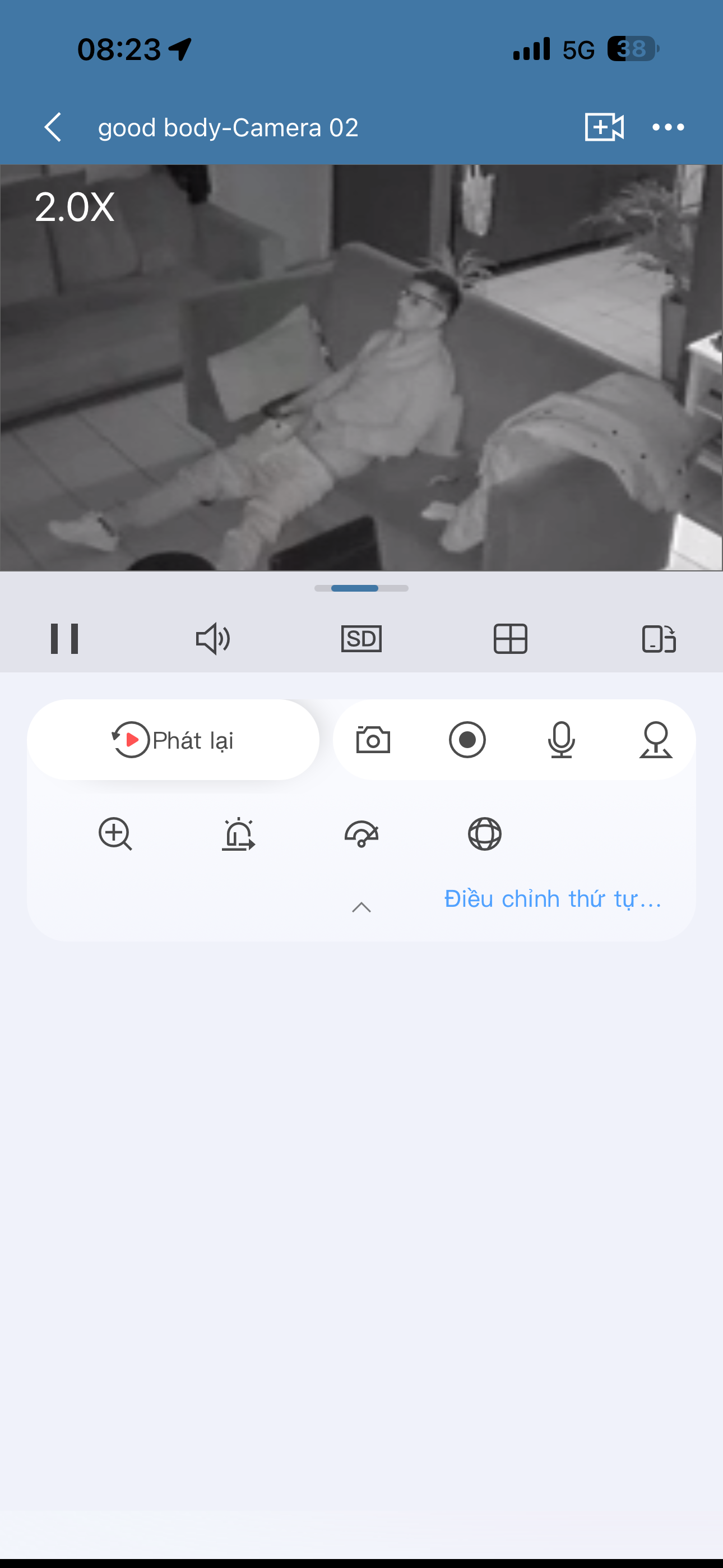This screenshot has height=1568, width=723.
Task: Collapse the tools panel with the up chevron
Action: click(361, 907)
